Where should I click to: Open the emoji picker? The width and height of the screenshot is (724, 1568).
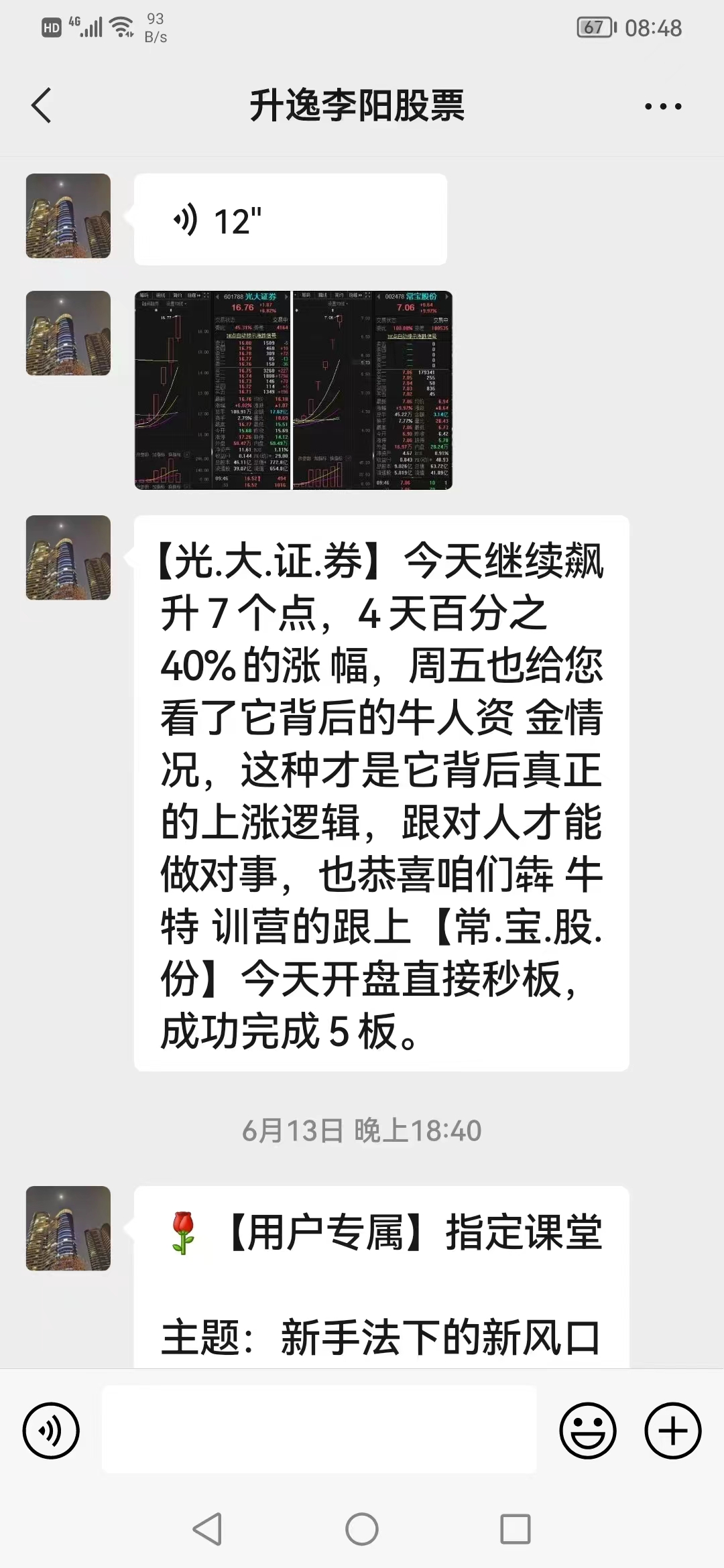click(588, 1431)
